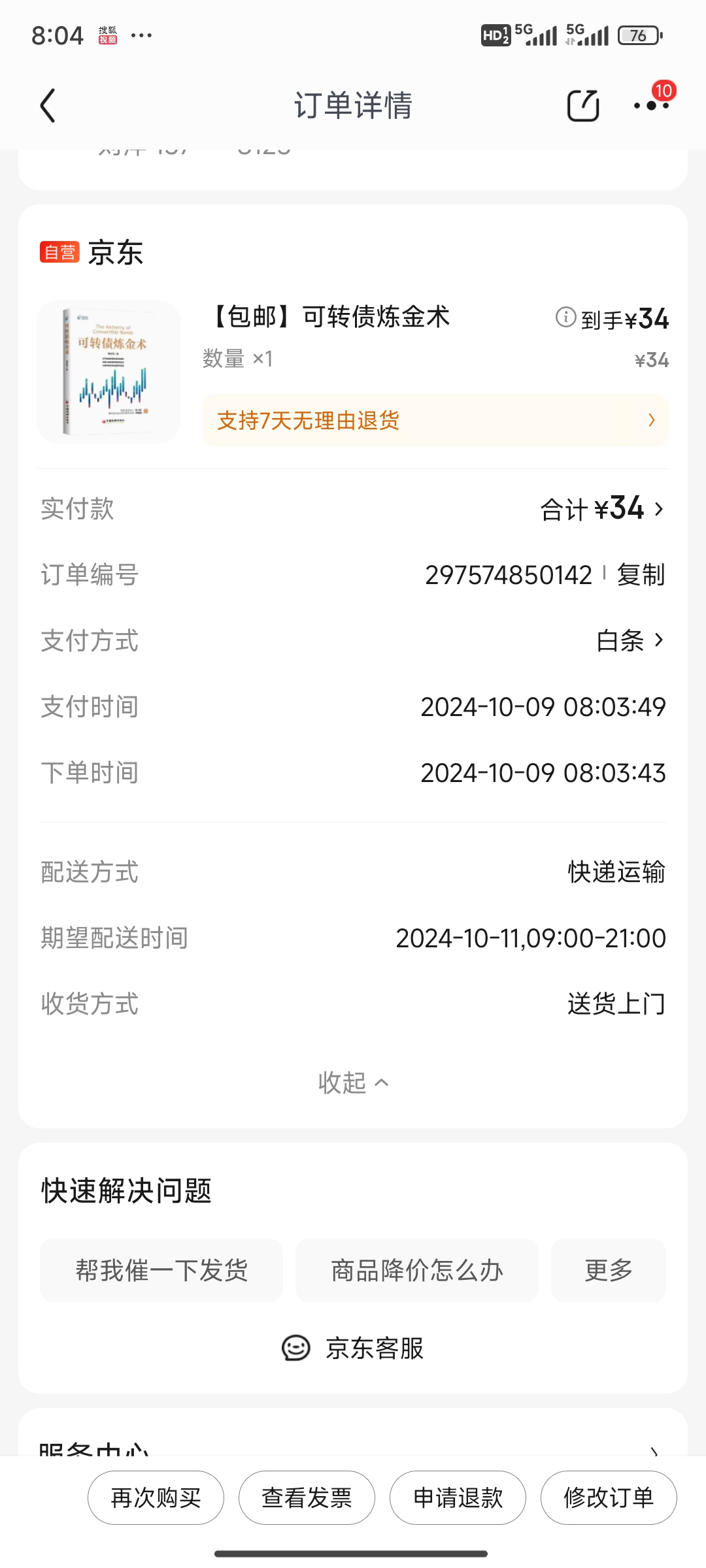
Task: Show 更多 quick questions
Action: pos(608,1271)
